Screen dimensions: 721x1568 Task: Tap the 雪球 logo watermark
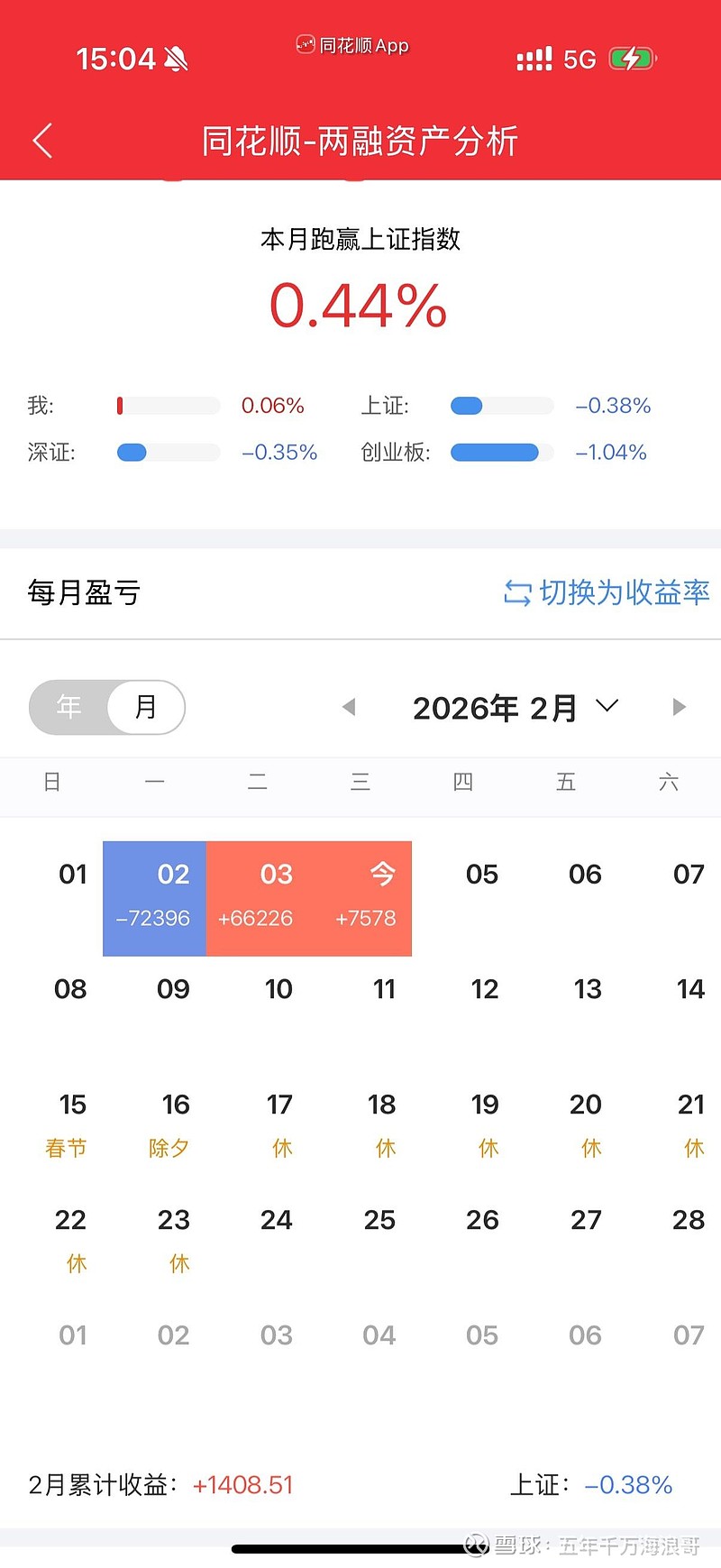point(473,1544)
